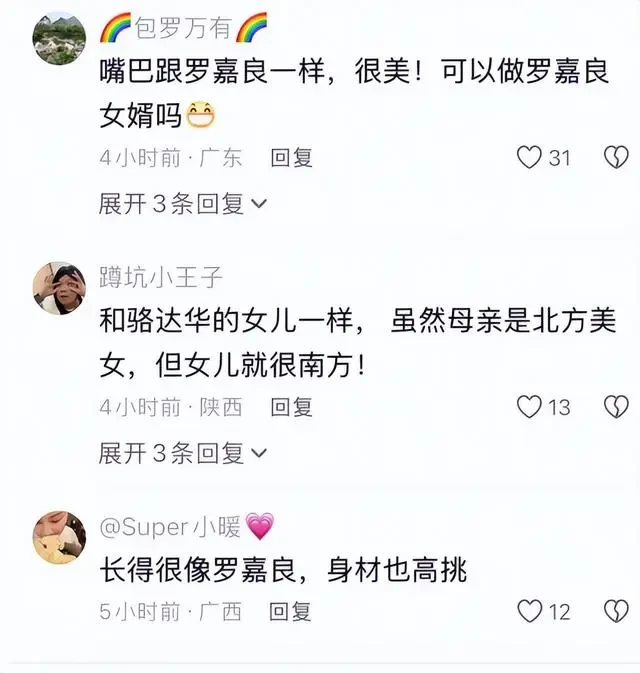Like 包罗万有's comment
The image size is (640, 673).
point(529,157)
